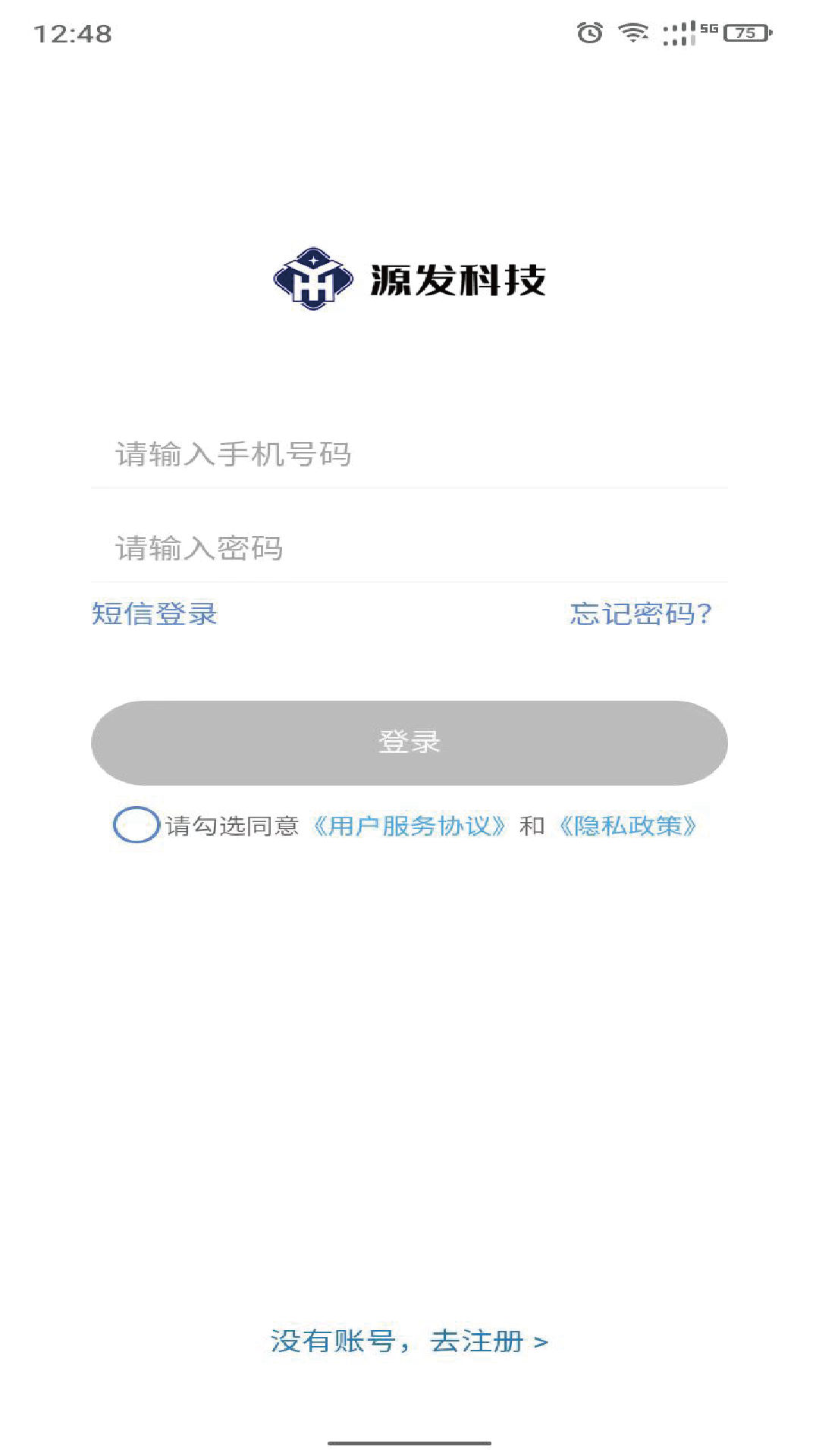The width and height of the screenshot is (819, 1456).
Task: Open the 《用户服务协议》 user agreement
Action: pyautogui.click(x=409, y=826)
